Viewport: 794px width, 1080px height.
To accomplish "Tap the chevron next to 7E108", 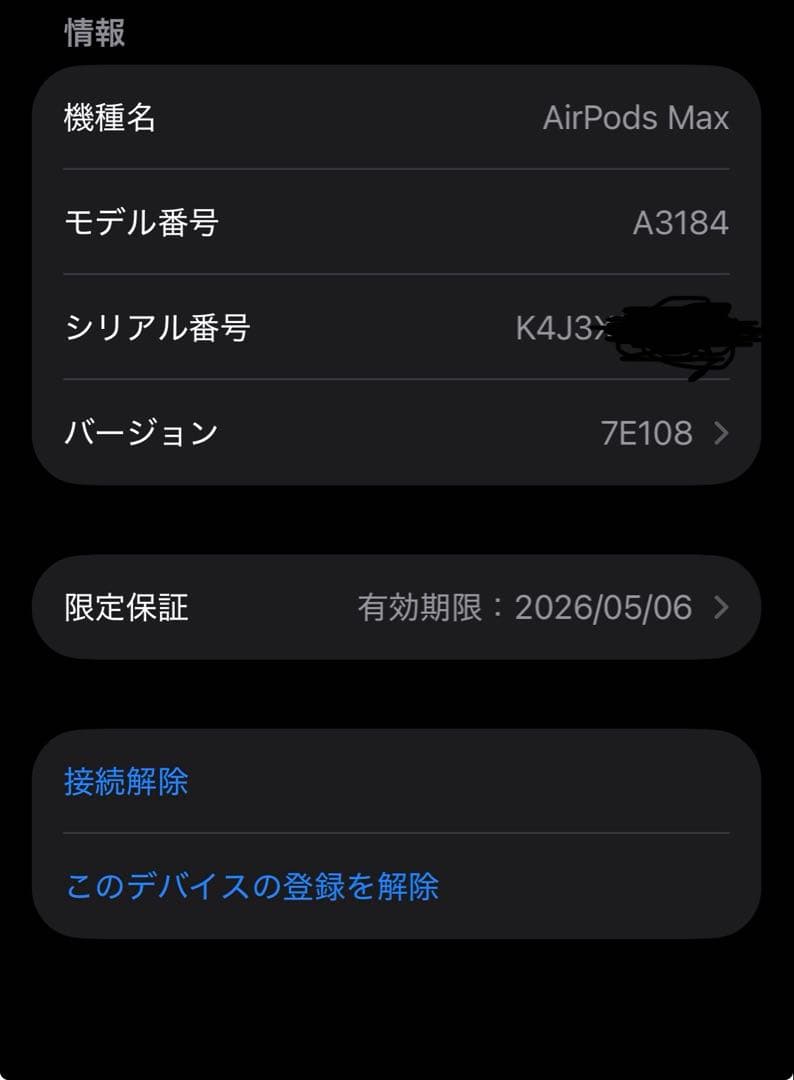I will point(722,433).
